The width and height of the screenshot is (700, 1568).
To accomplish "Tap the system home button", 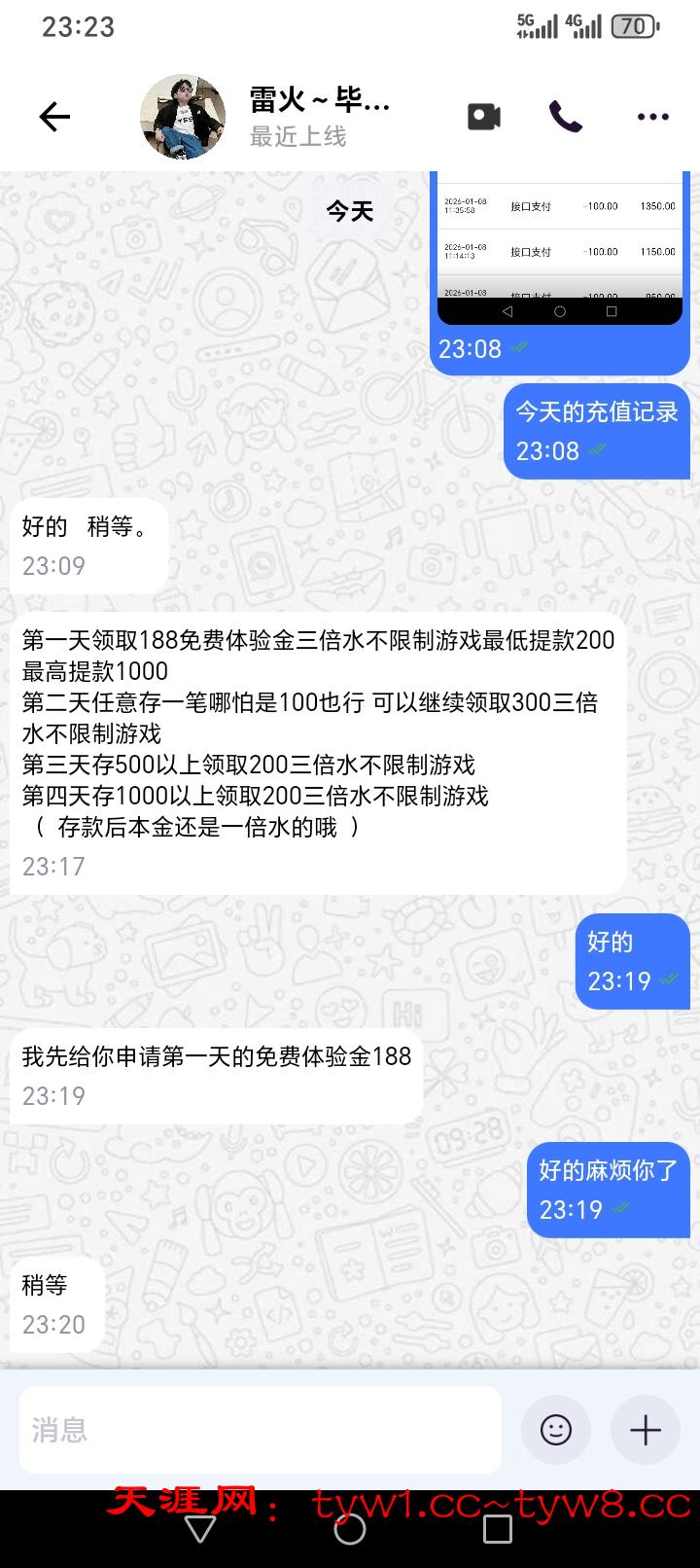I will pyautogui.click(x=350, y=1530).
